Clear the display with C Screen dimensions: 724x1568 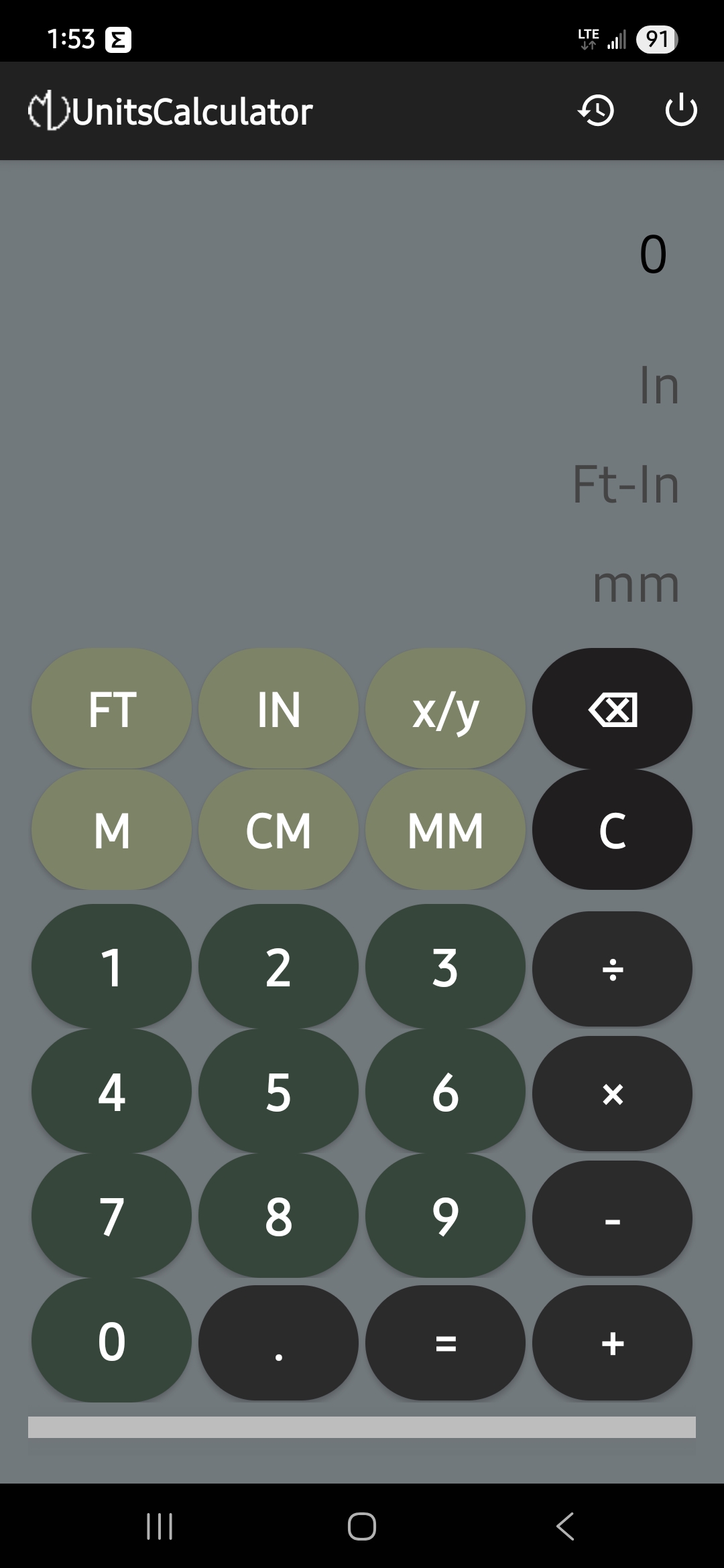click(x=612, y=830)
